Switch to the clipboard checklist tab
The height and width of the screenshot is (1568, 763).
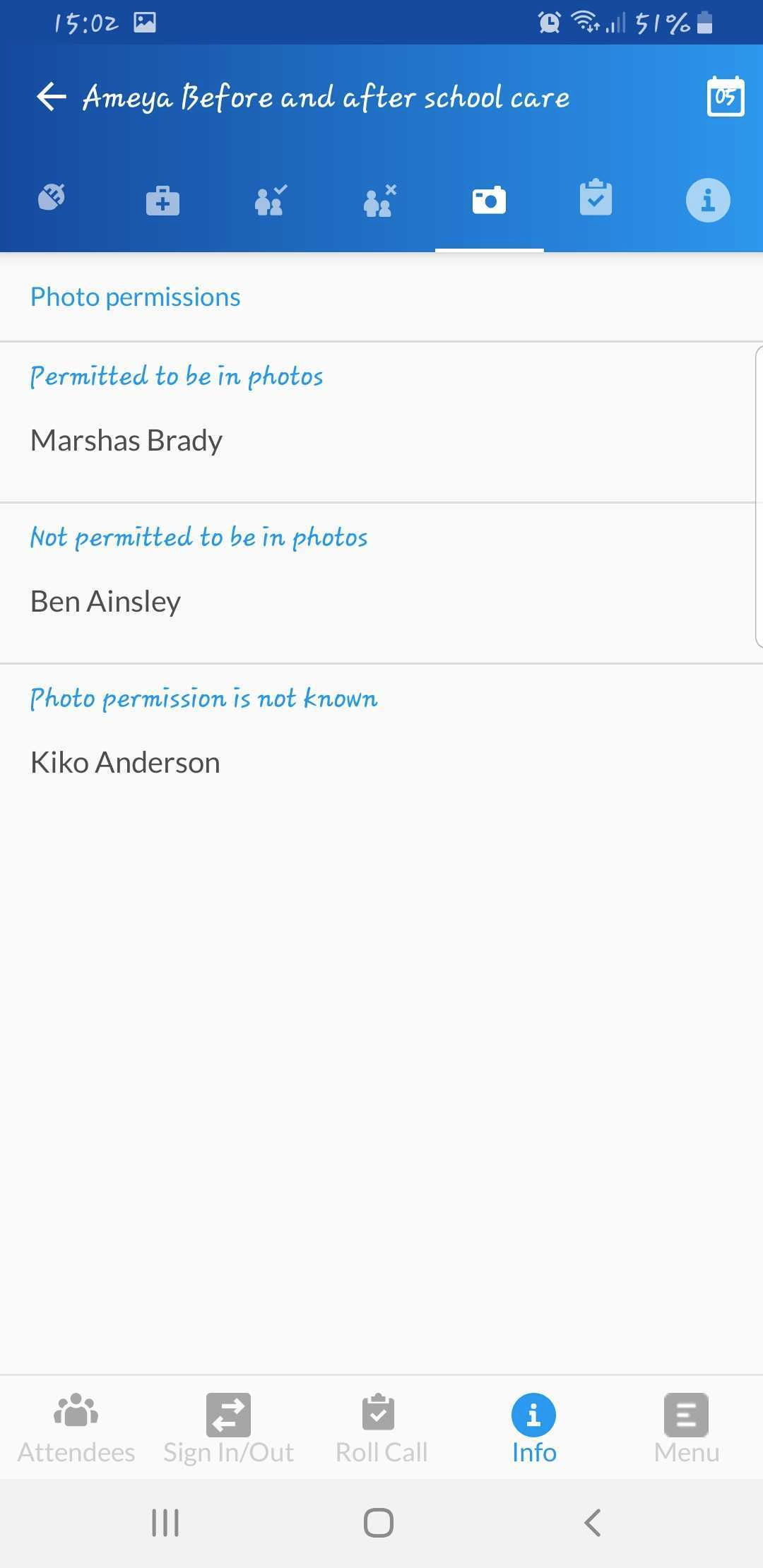pyautogui.click(x=596, y=198)
